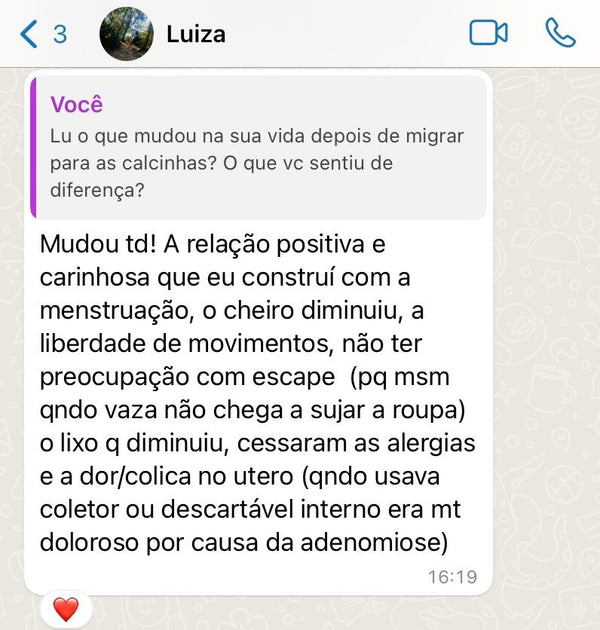The width and height of the screenshot is (600, 630).
Task: Open Luiza's profile picture
Action: pos(127,34)
